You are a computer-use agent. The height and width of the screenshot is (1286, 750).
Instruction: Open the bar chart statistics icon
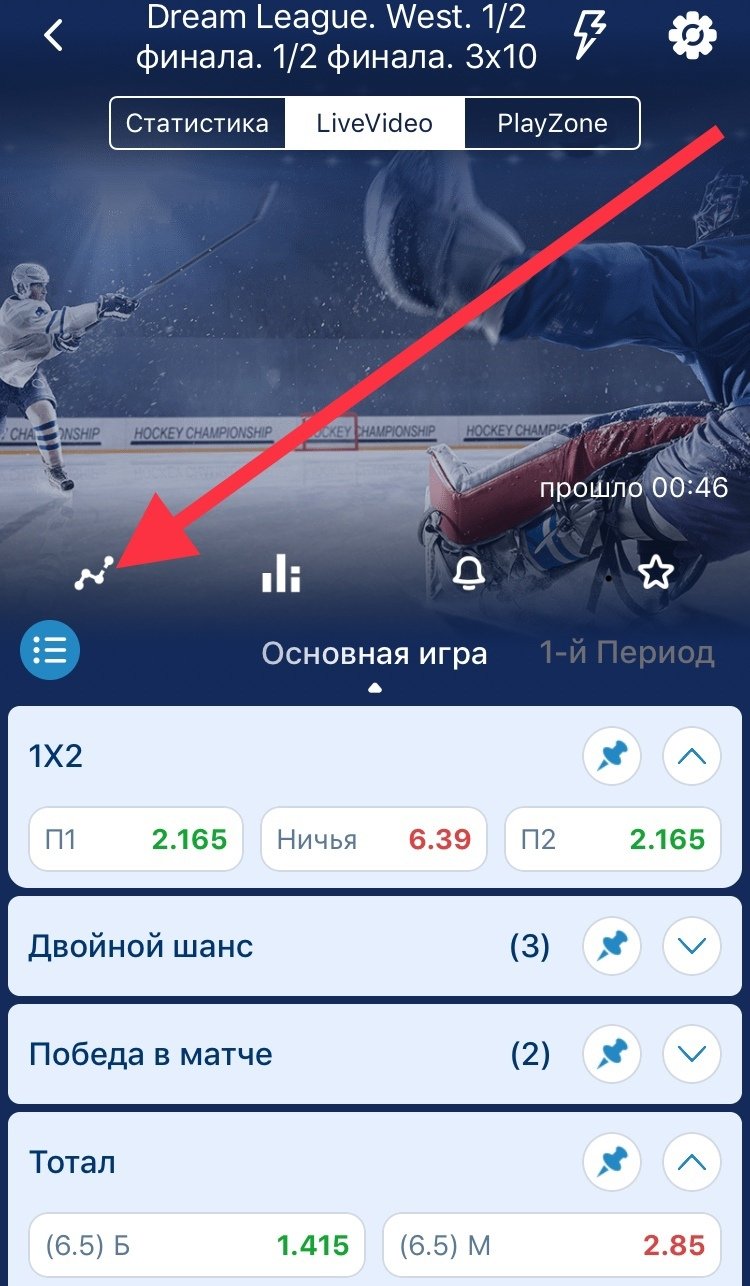[x=281, y=574]
